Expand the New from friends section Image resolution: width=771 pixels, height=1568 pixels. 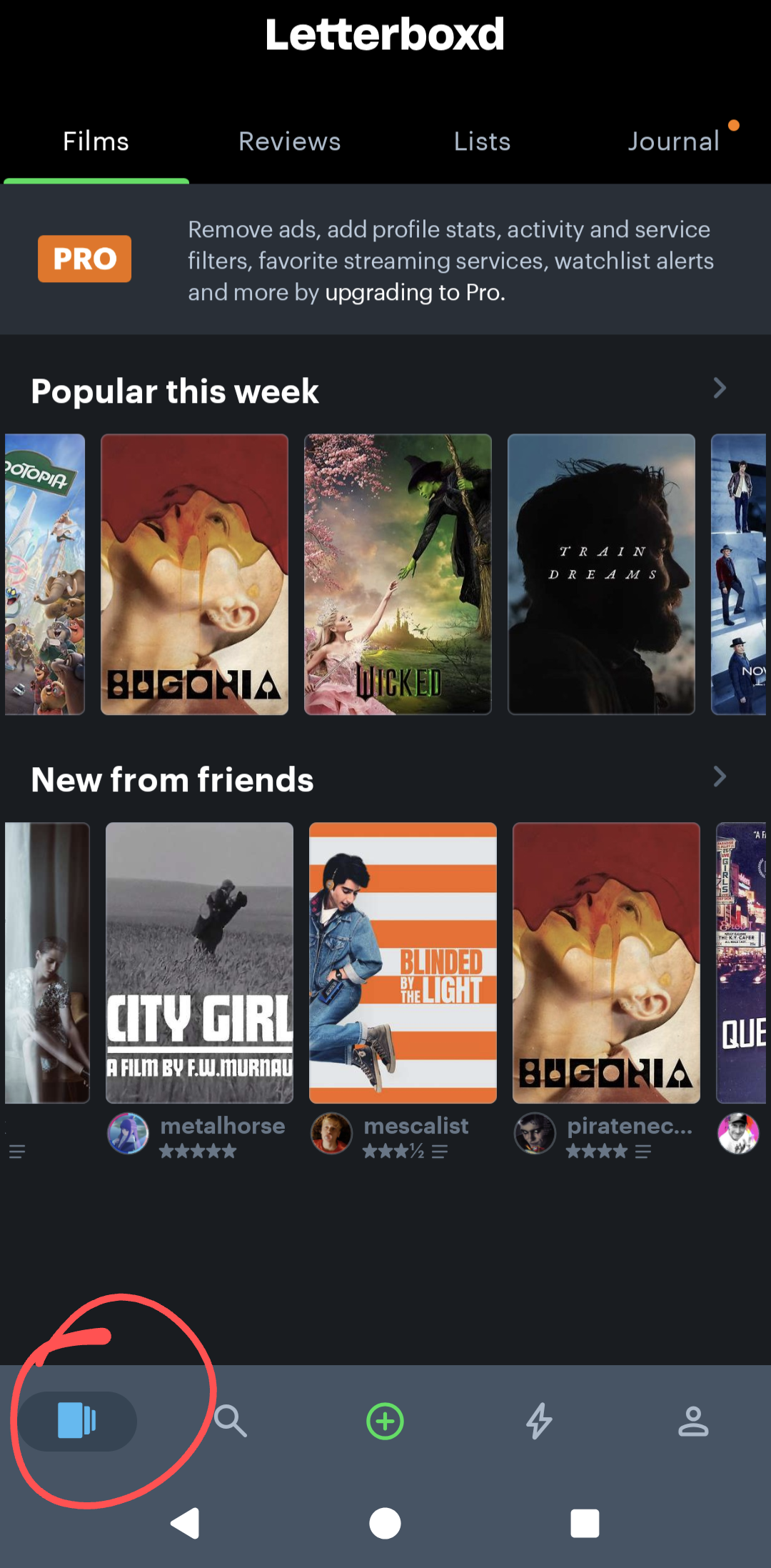click(x=719, y=777)
